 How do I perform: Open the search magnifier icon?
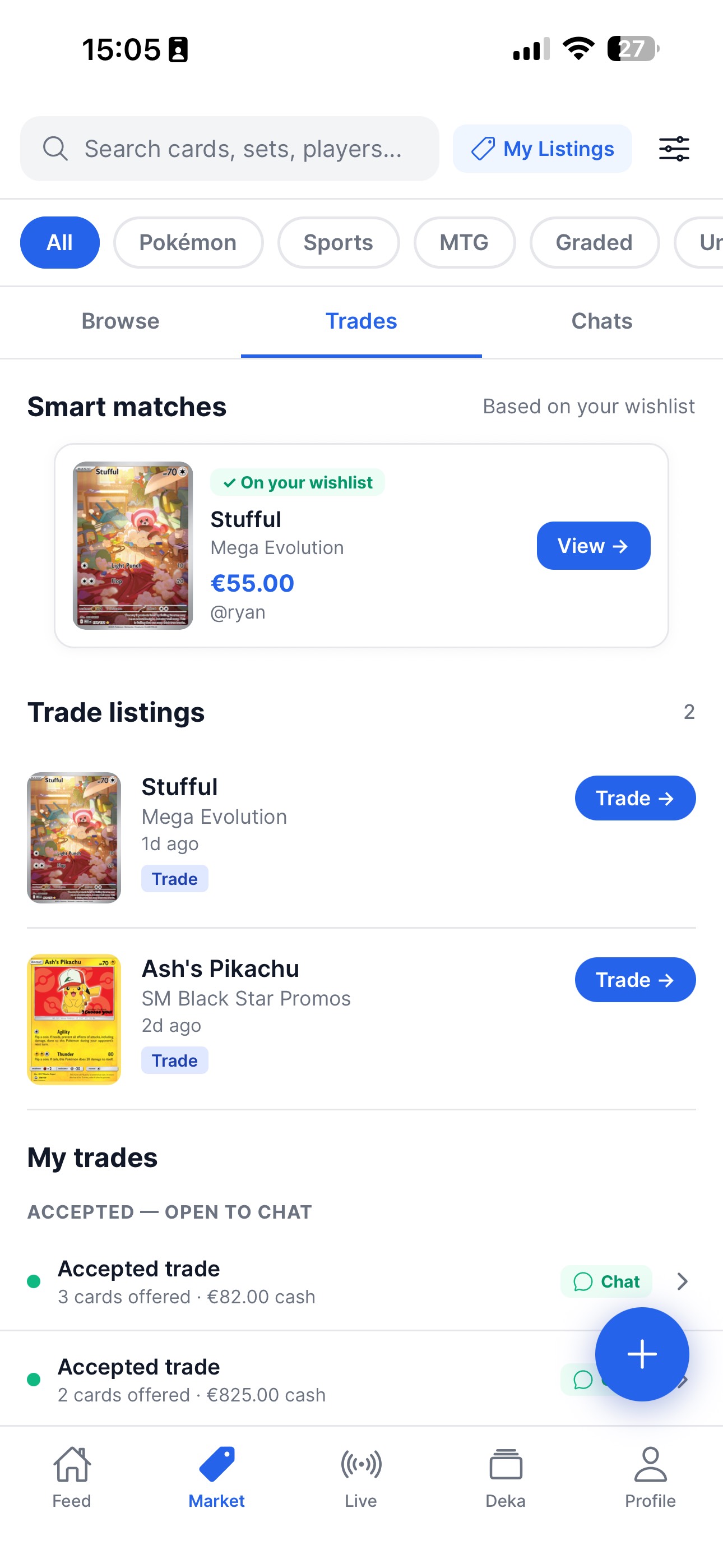click(55, 148)
